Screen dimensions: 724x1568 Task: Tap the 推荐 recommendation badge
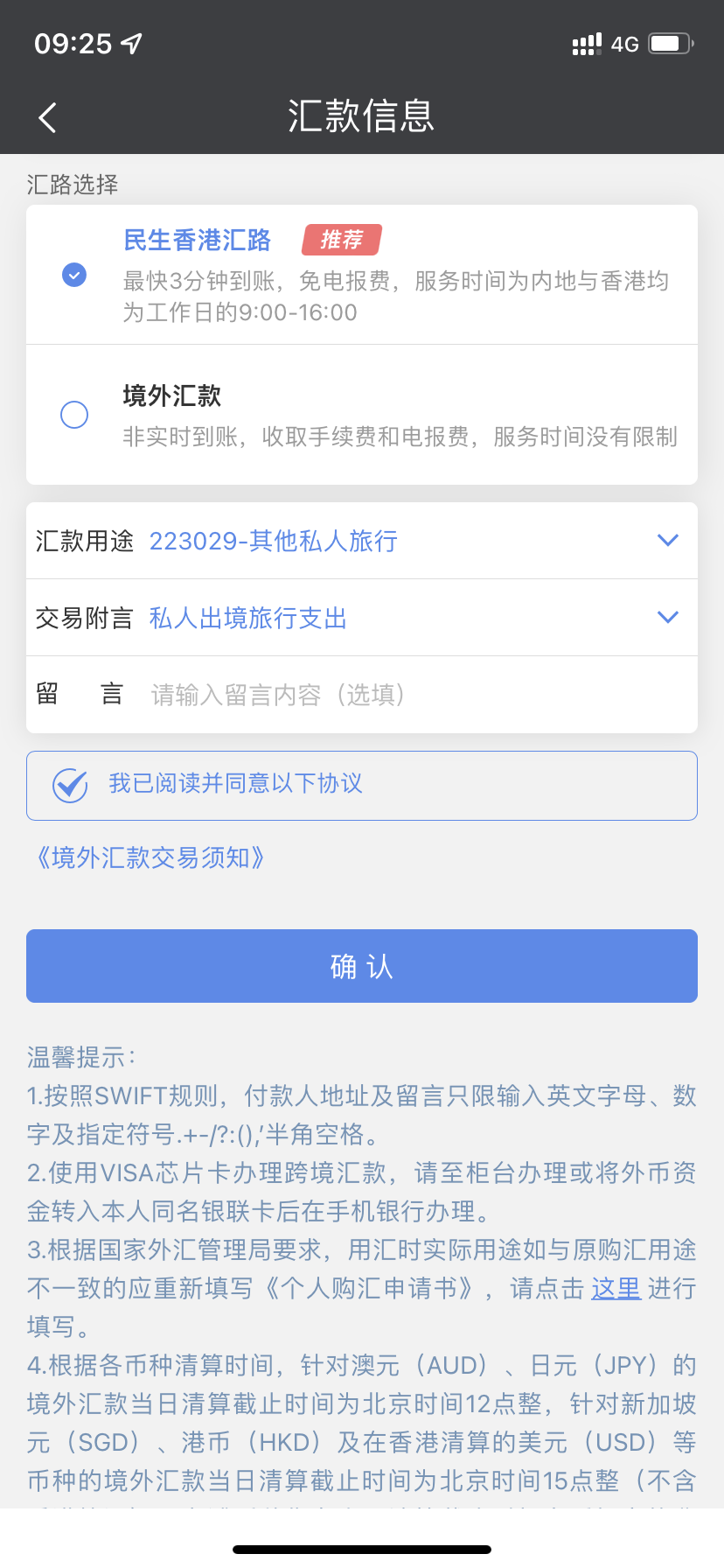point(342,240)
